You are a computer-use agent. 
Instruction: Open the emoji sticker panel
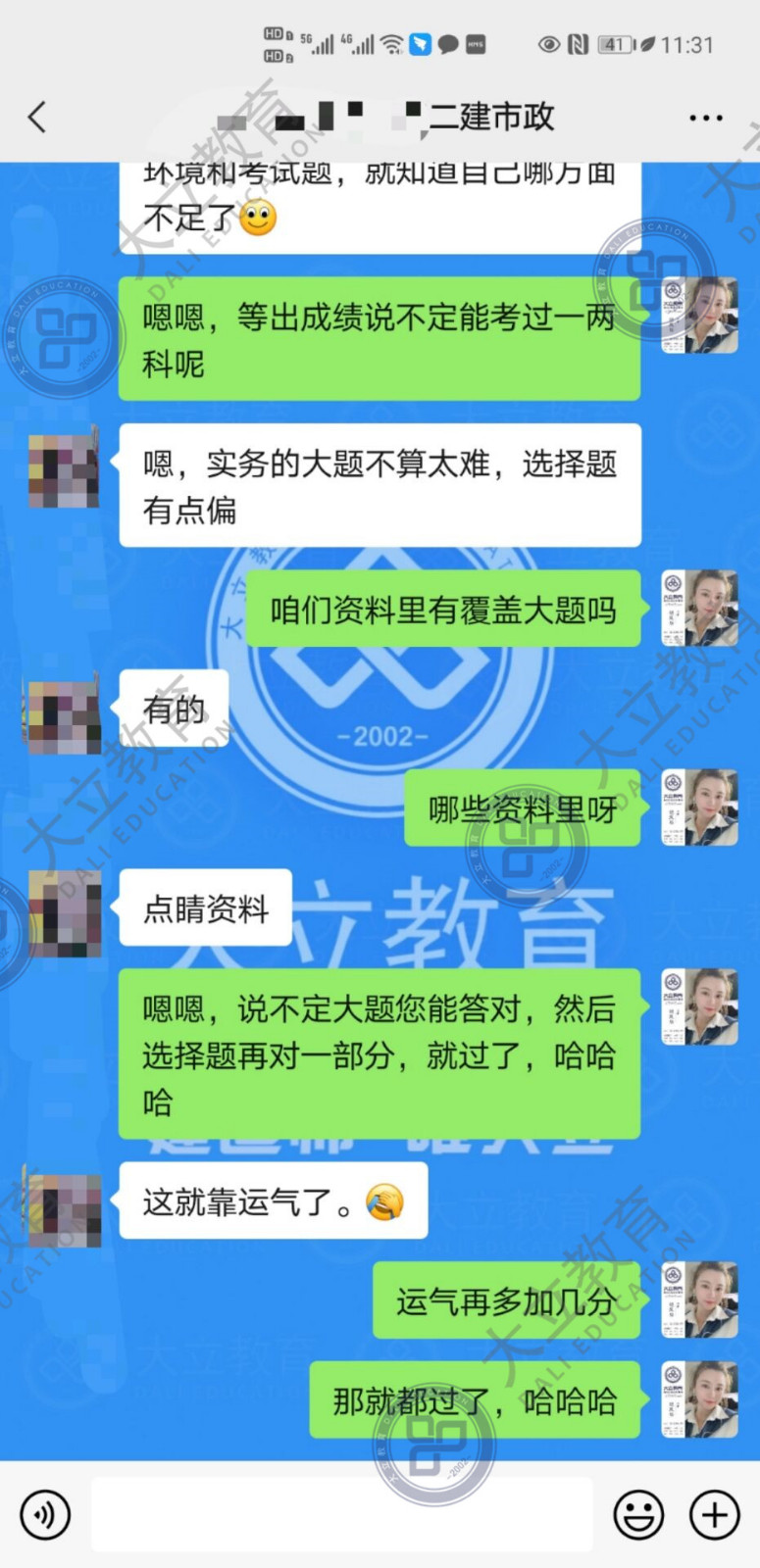pos(638,1514)
